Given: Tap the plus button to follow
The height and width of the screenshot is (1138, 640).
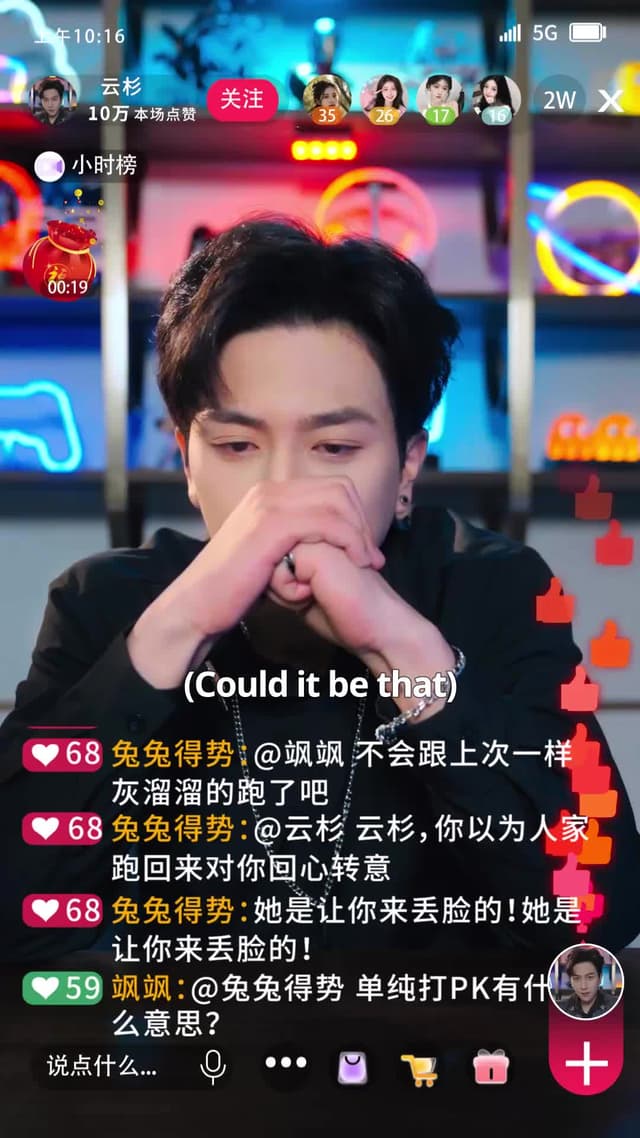Looking at the screenshot, I should pos(586,1064).
